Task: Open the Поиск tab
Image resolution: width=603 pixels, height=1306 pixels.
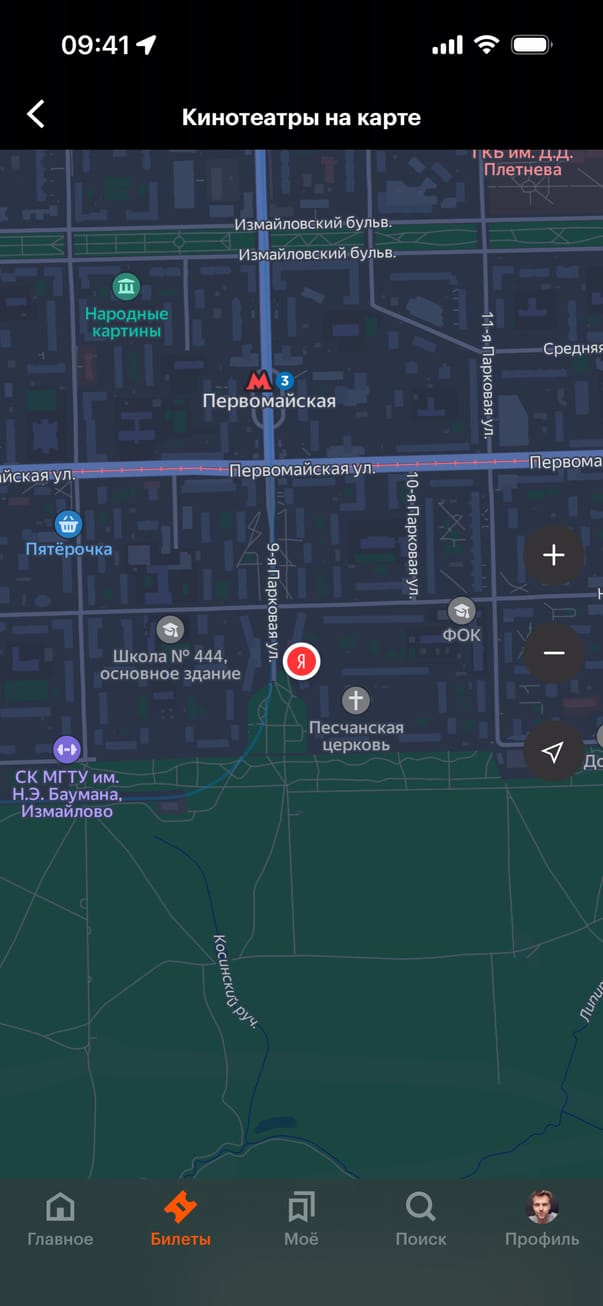Action: [x=421, y=1220]
